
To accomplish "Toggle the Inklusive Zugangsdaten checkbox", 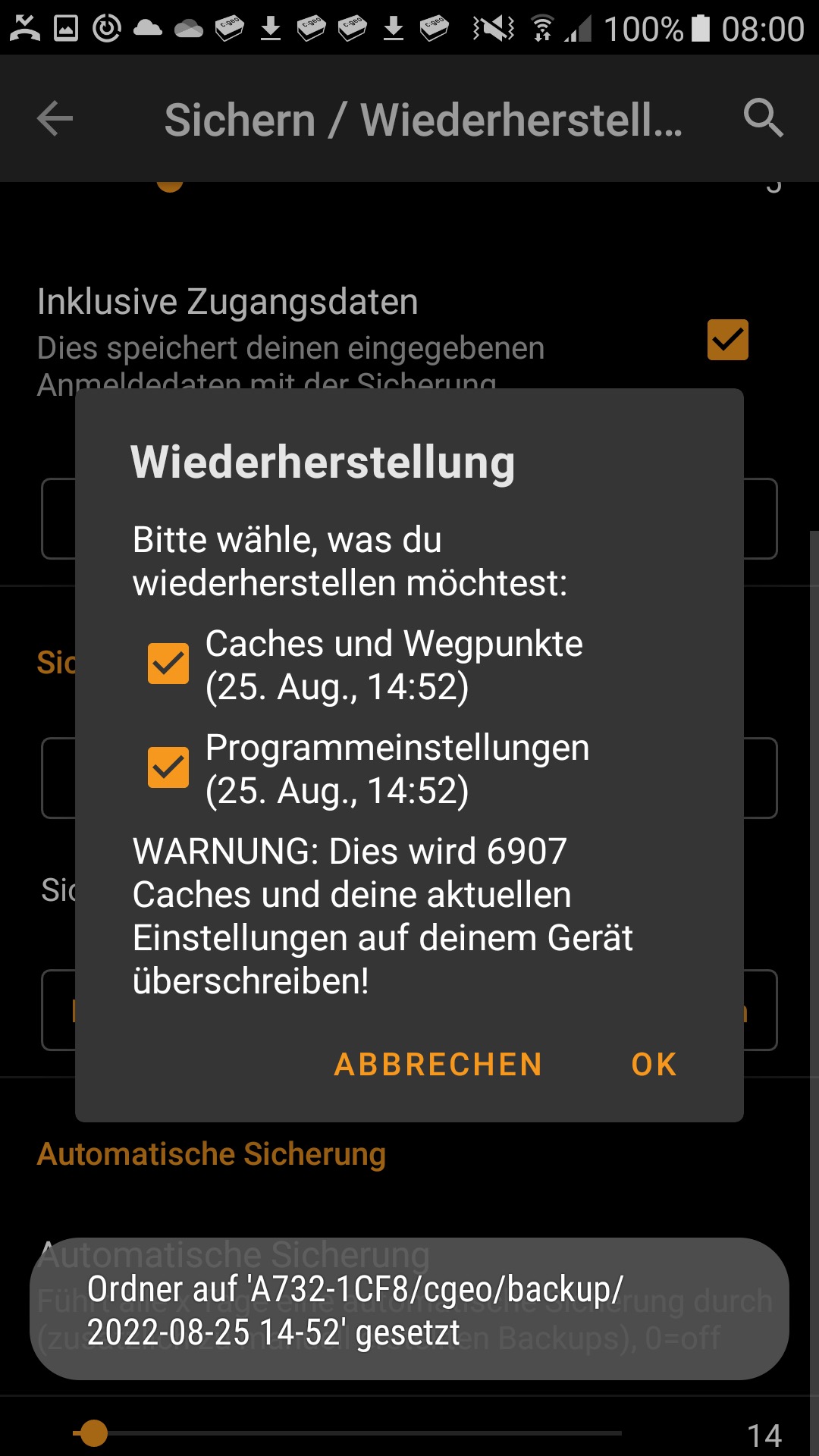I will [727, 340].
